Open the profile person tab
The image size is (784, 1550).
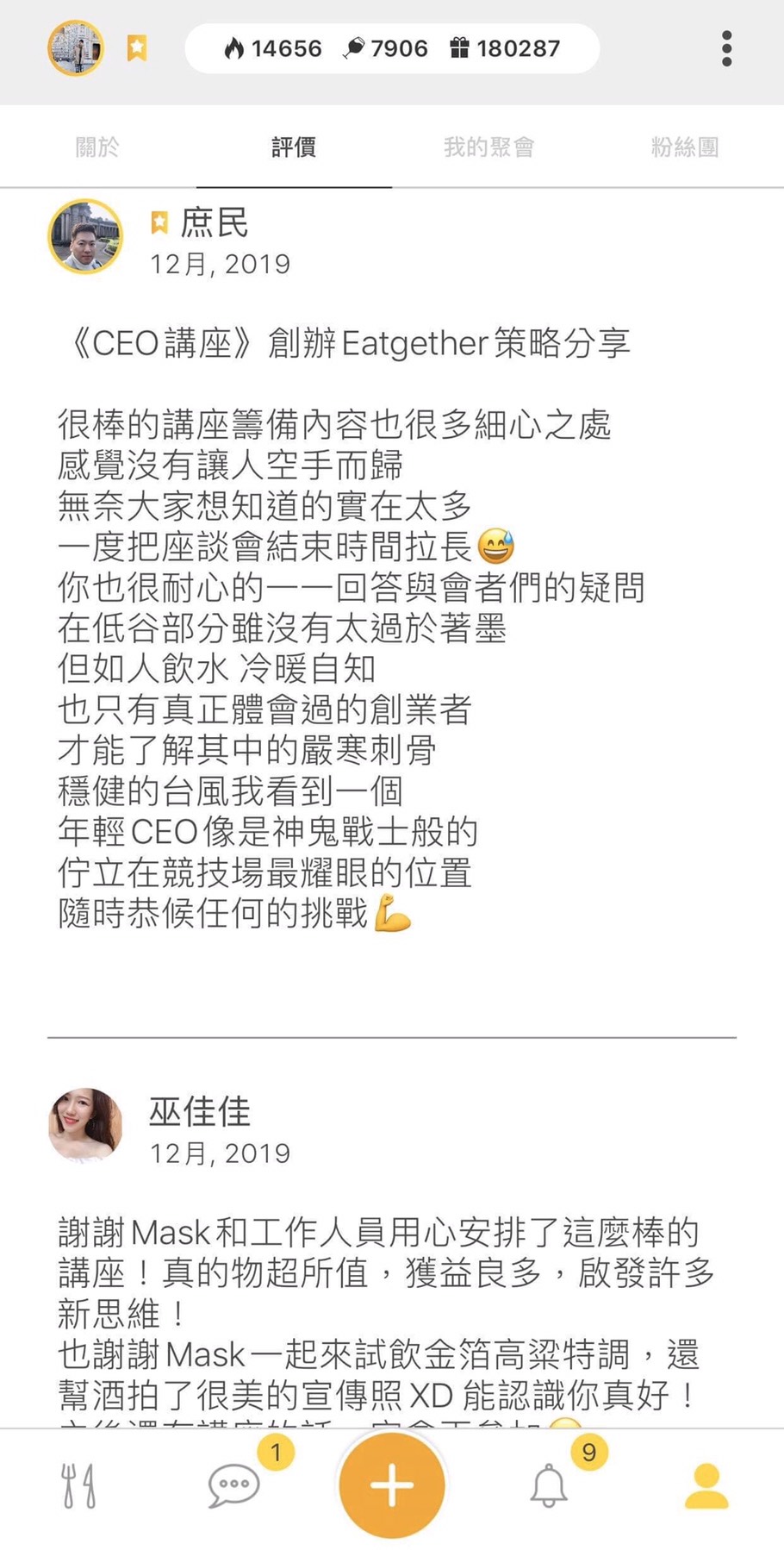coord(706,1486)
